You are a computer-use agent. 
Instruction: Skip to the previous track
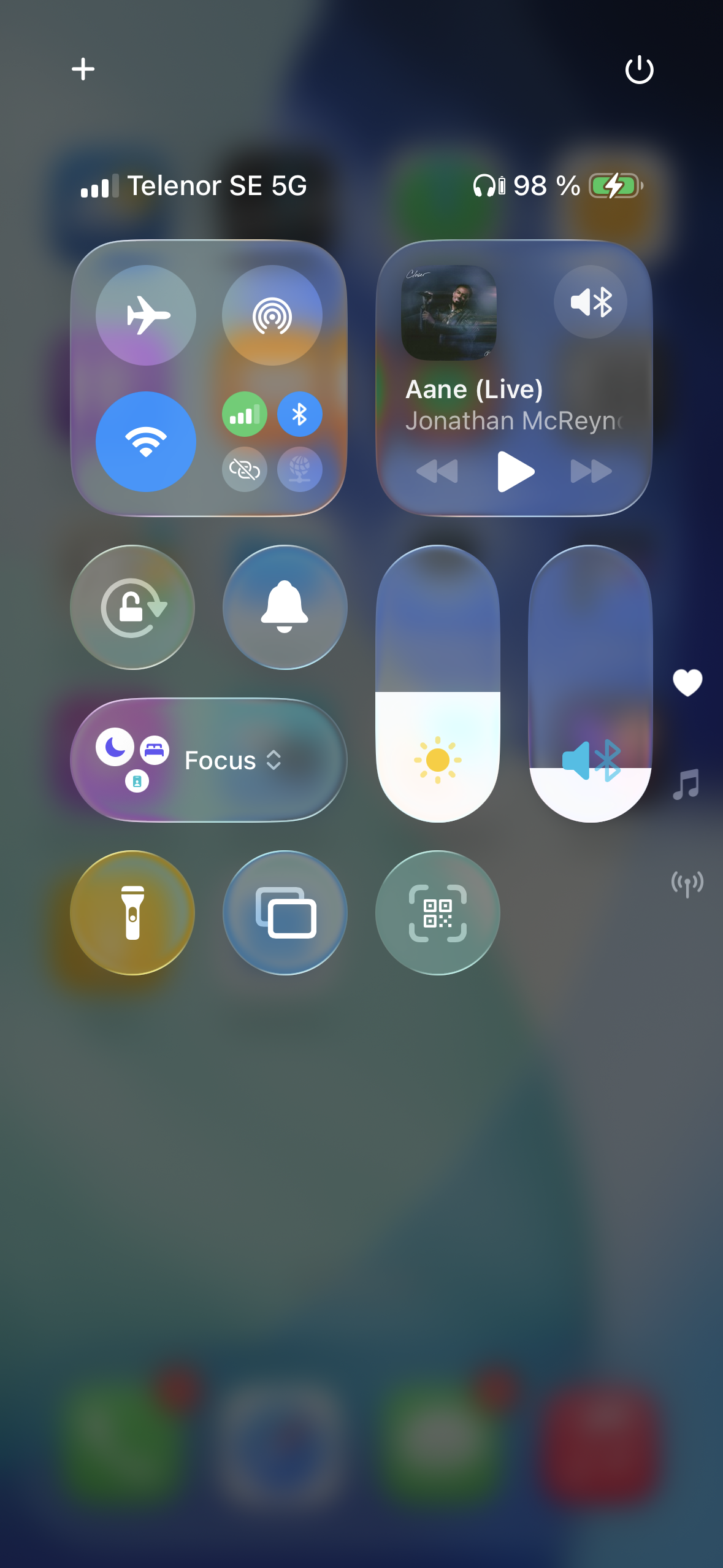[x=437, y=471]
